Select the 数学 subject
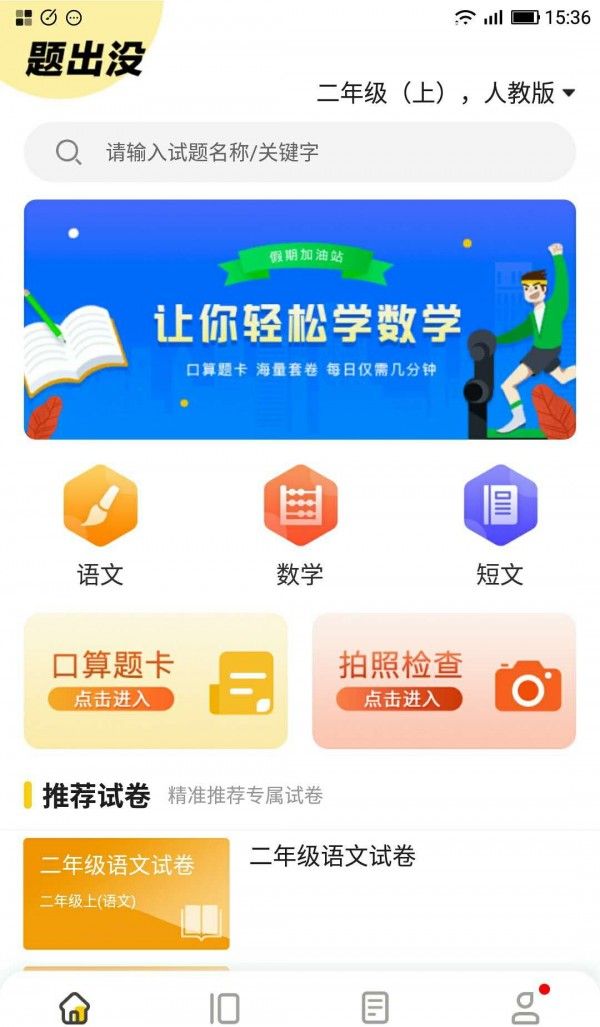 300,526
